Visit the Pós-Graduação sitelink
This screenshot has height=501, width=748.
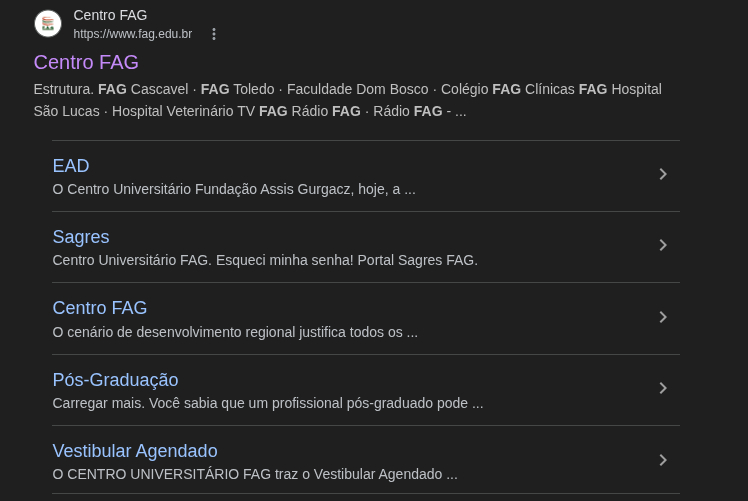click(x=115, y=380)
